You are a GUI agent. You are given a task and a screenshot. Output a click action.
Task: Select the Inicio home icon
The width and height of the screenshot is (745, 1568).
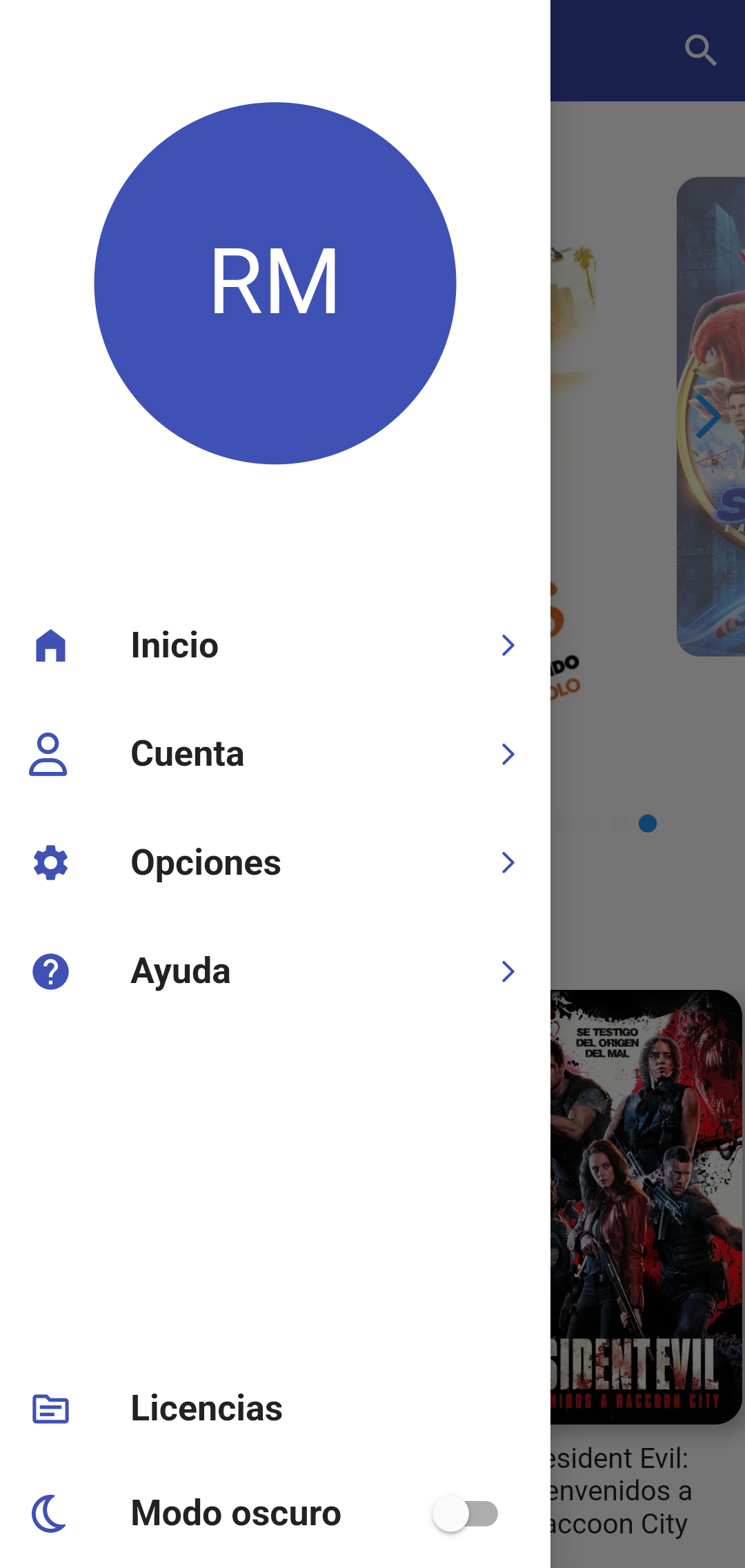pyautogui.click(x=49, y=645)
